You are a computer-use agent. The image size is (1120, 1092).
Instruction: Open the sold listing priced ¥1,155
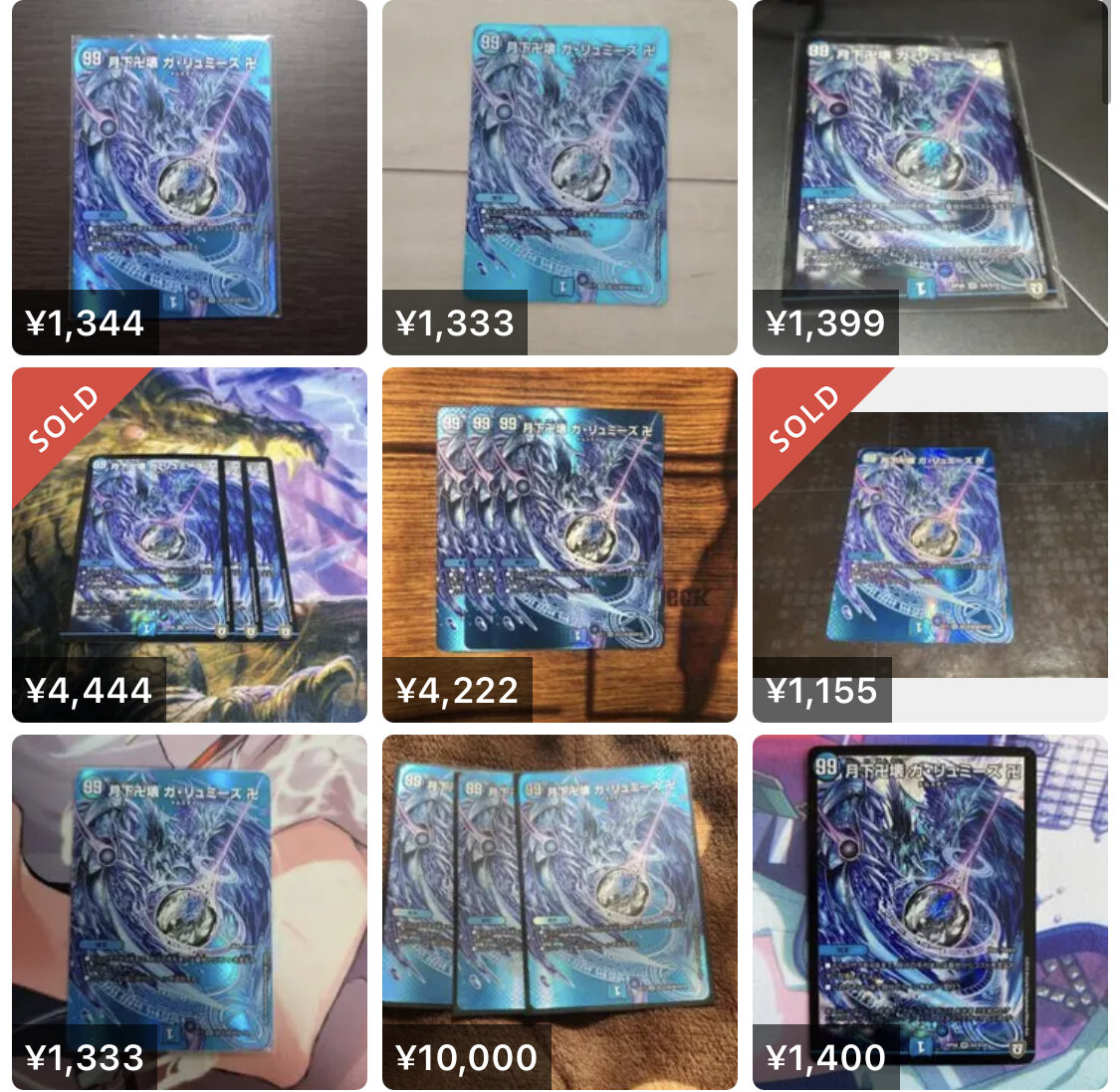[x=930, y=545]
